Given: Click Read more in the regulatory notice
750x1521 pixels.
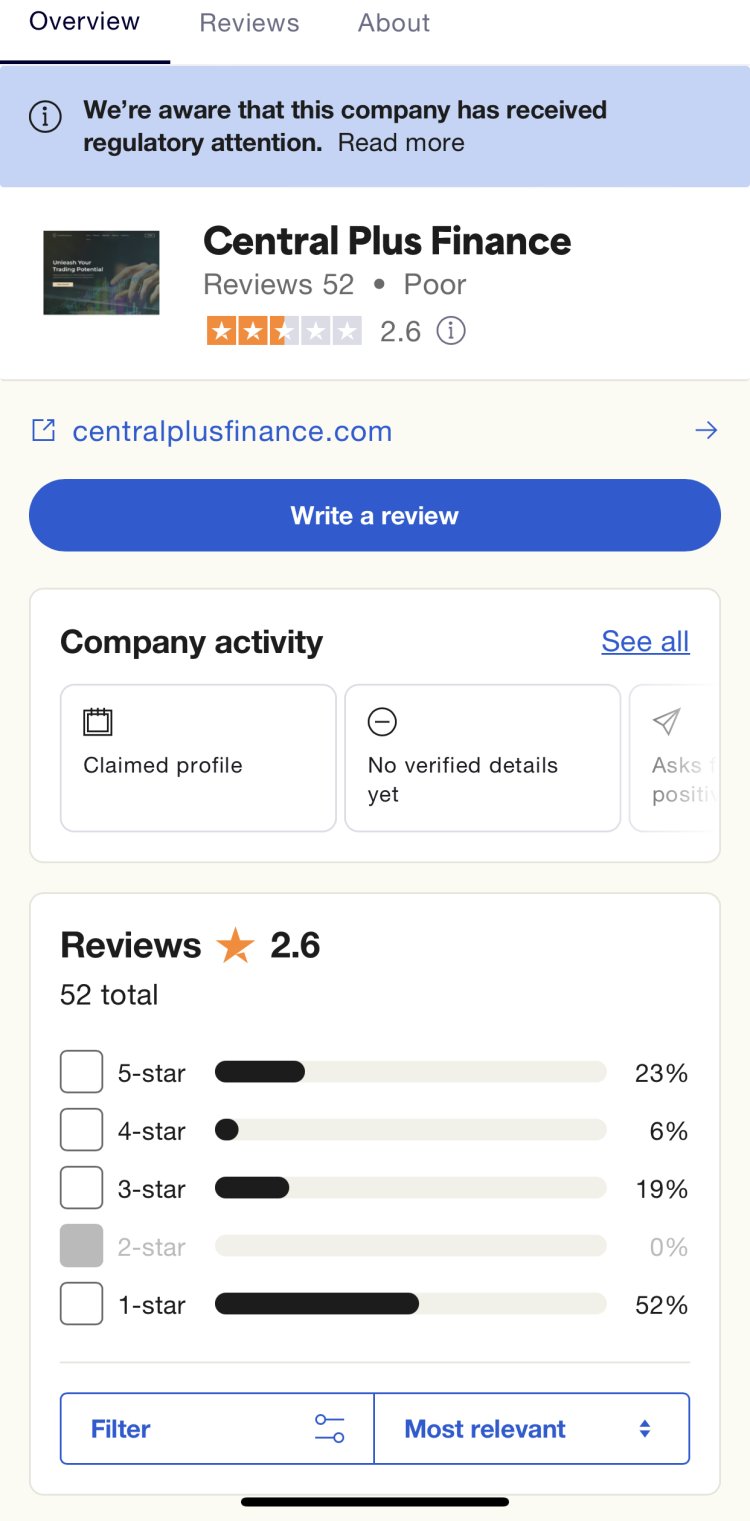Looking at the screenshot, I should point(403,142).
